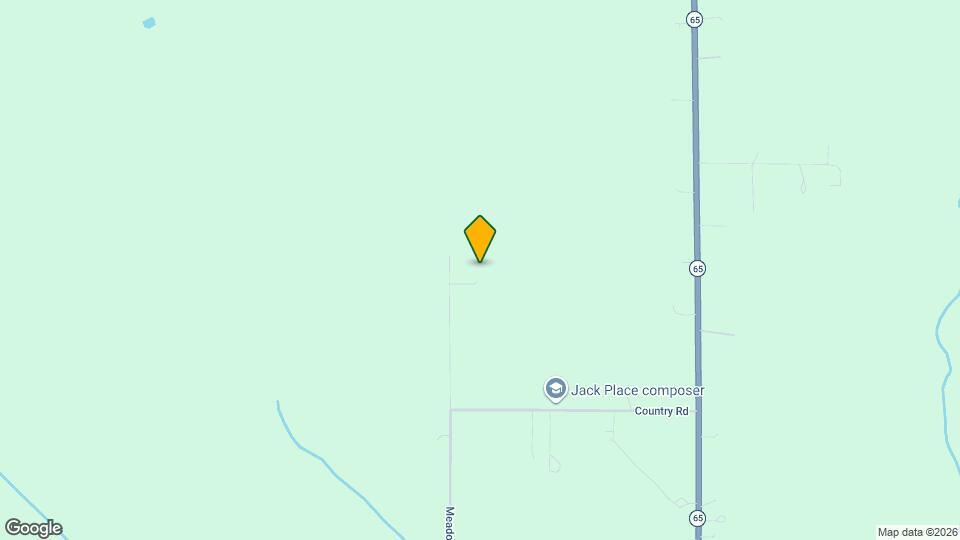Image resolution: width=960 pixels, height=540 pixels.
Task: Open the Jack Place composer map pin
Action: (x=555, y=389)
